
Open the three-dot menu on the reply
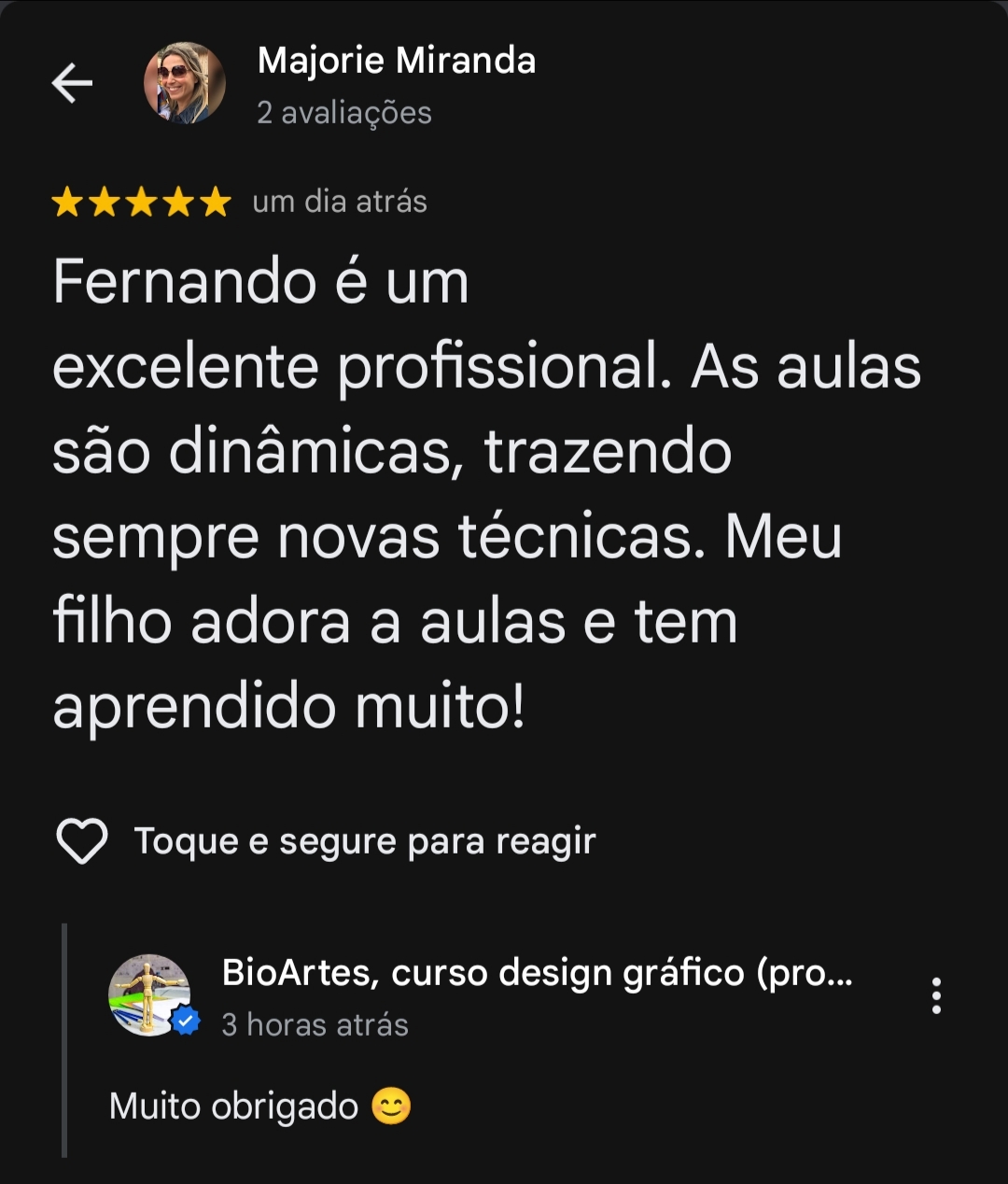(938, 995)
